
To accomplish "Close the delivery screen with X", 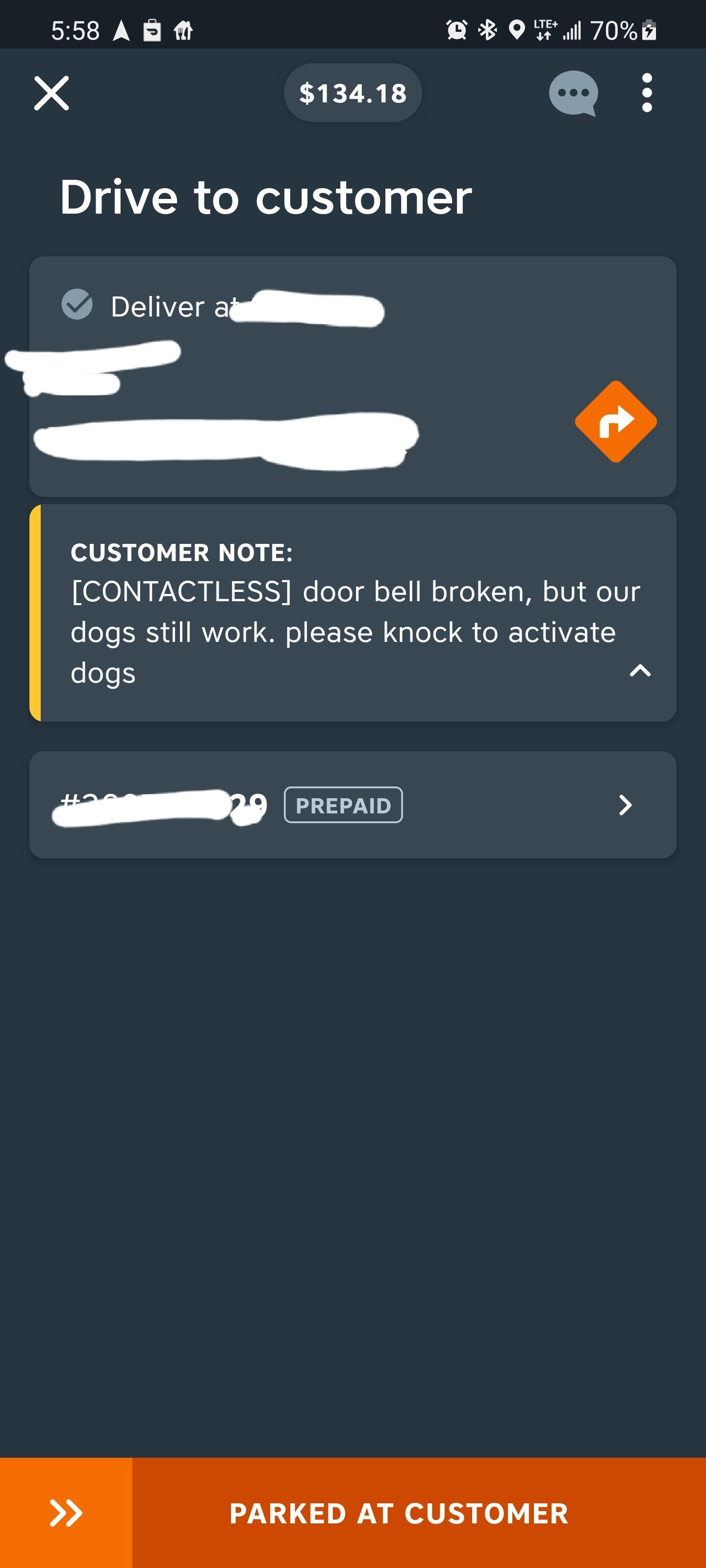I will [x=52, y=93].
